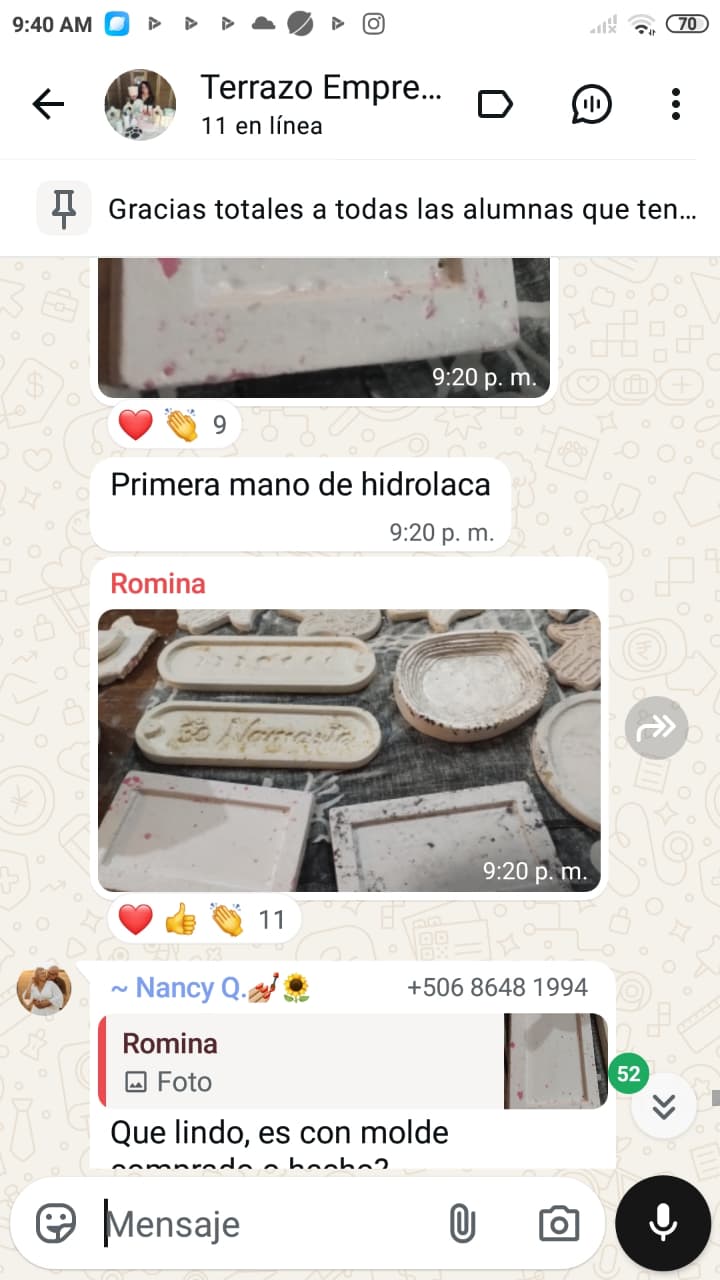This screenshot has height=1280, width=720.
Task: Open the sticker and emoji picker
Action: click(56, 1223)
